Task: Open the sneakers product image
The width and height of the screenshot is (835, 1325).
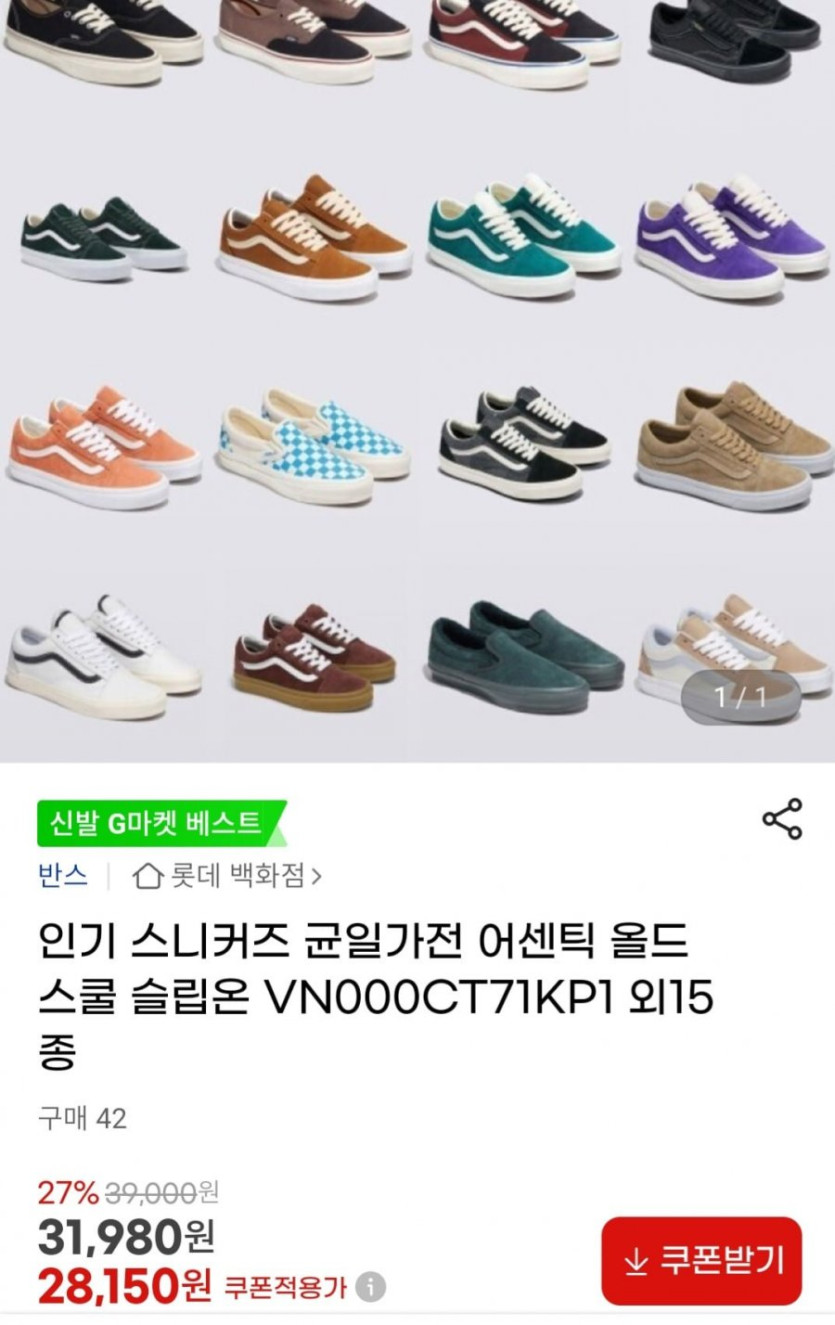Action: click(417, 380)
